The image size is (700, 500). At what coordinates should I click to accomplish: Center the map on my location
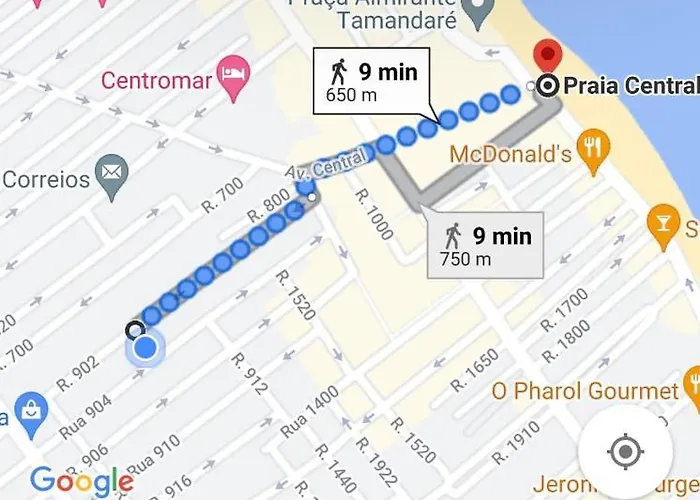626,452
